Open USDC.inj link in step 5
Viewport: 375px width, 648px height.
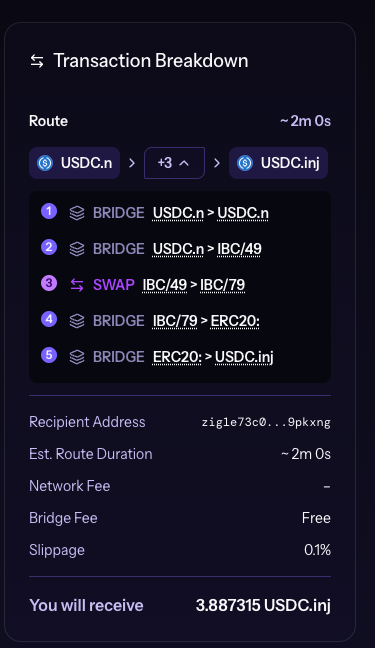coord(244,357)
